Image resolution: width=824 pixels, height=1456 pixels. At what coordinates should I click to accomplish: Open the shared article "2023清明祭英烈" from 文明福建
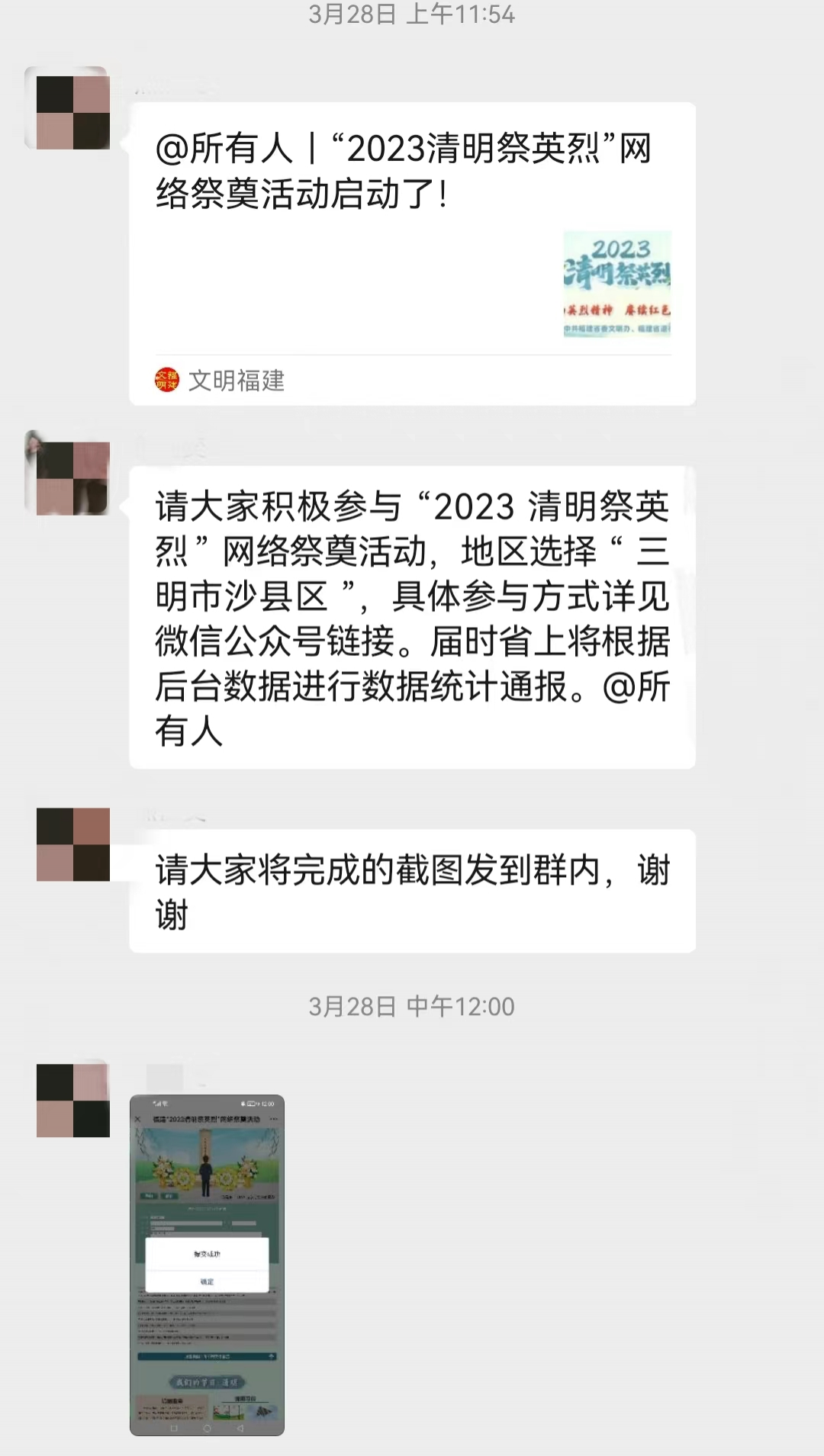412,252
